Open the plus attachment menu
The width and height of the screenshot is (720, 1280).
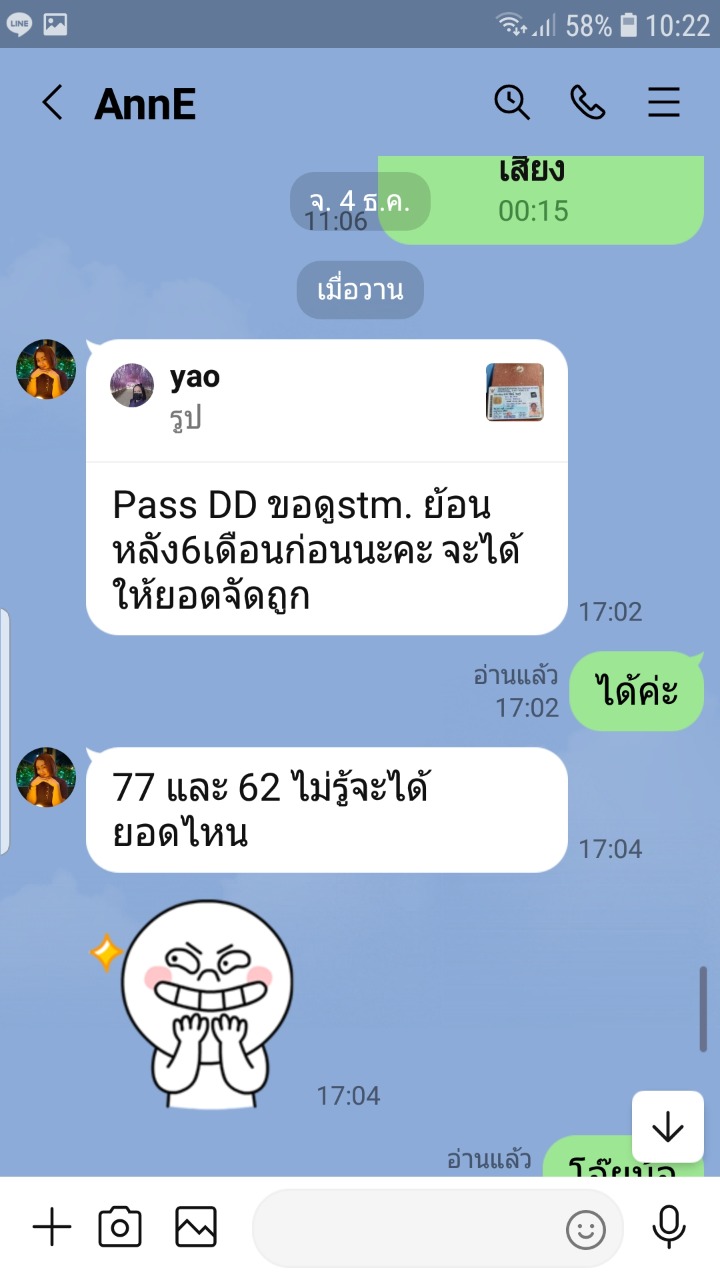[x=52, y=1227]
